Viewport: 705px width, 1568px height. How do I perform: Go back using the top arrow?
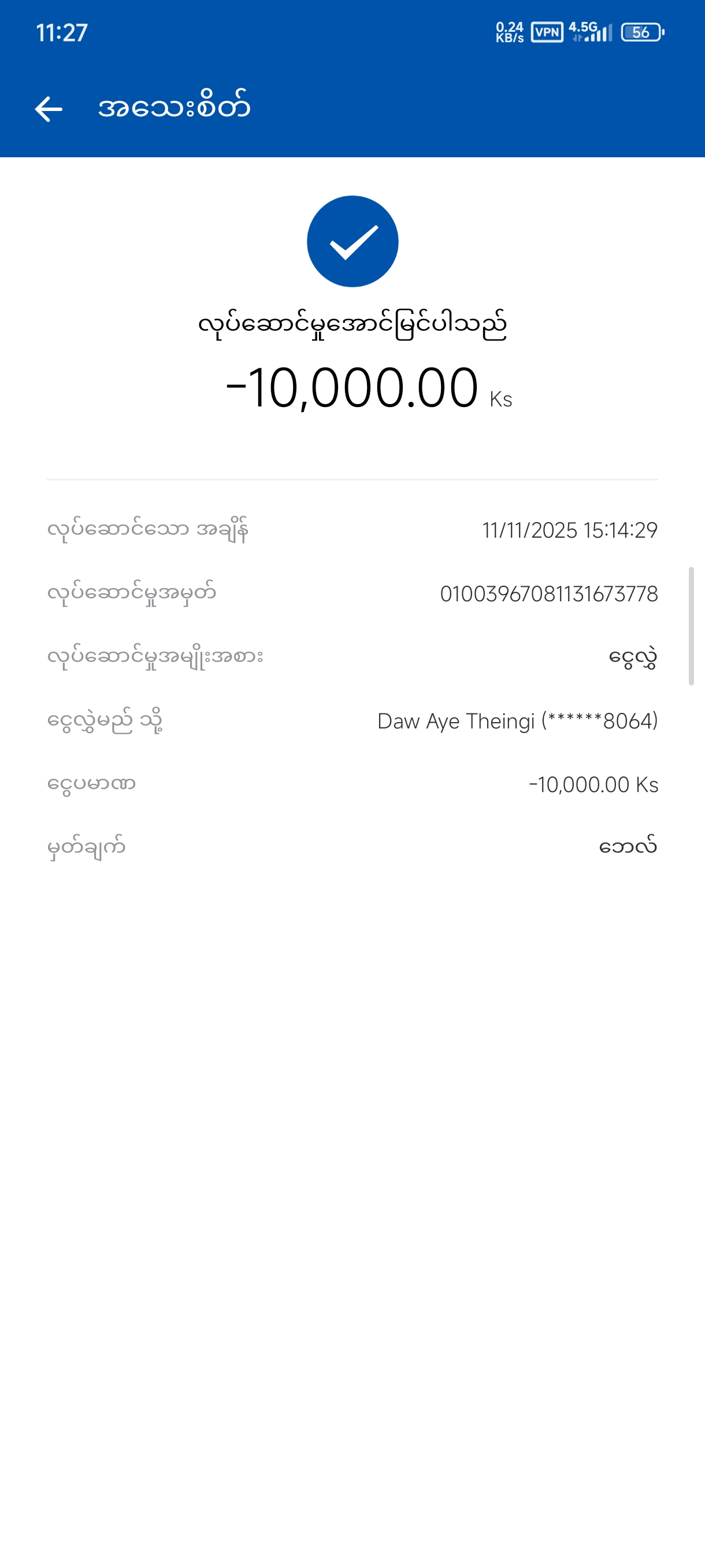coord(49,109)
